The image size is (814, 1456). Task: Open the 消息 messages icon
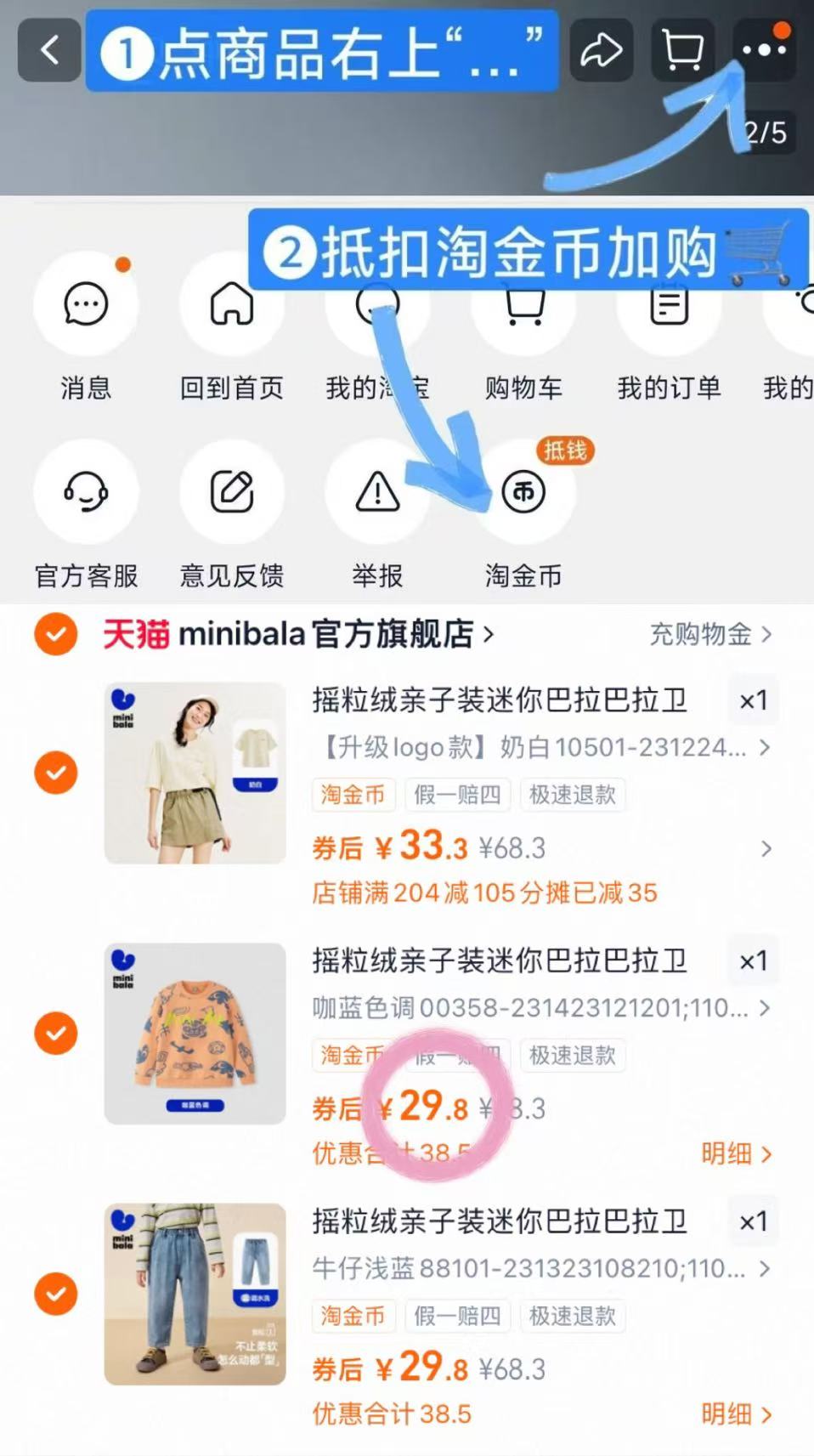[85, 306]
